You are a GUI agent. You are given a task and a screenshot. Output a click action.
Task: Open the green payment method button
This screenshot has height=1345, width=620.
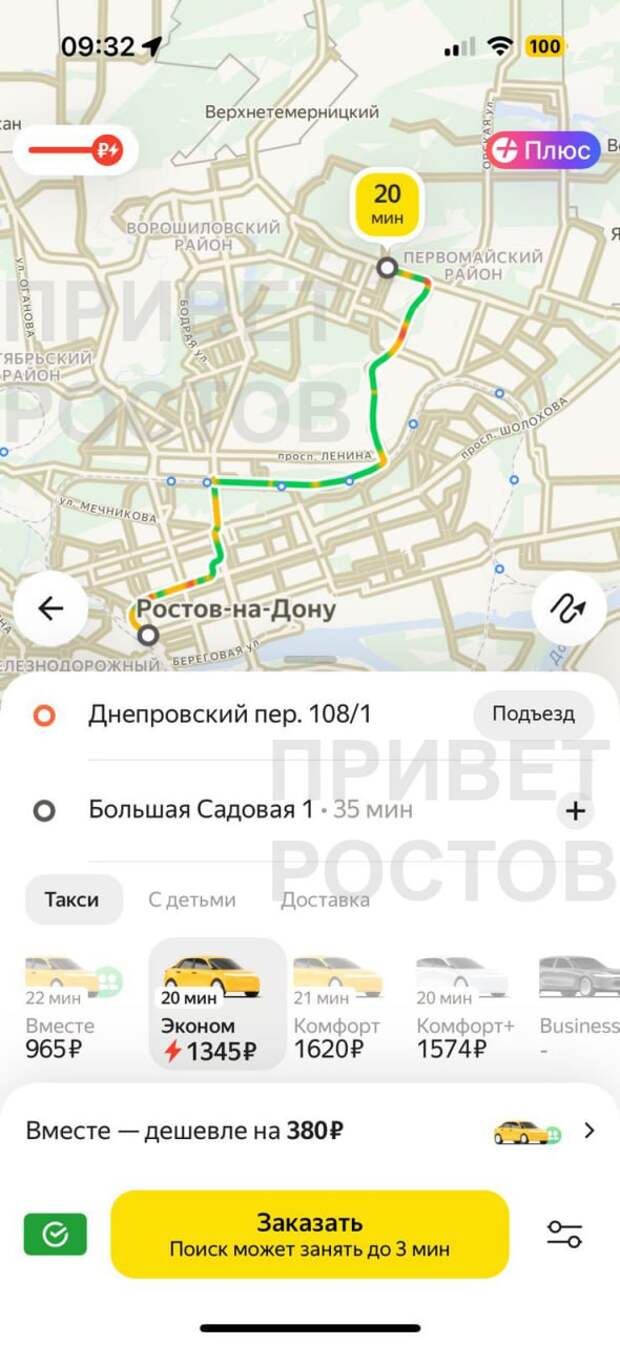(x=55, y=1234)
